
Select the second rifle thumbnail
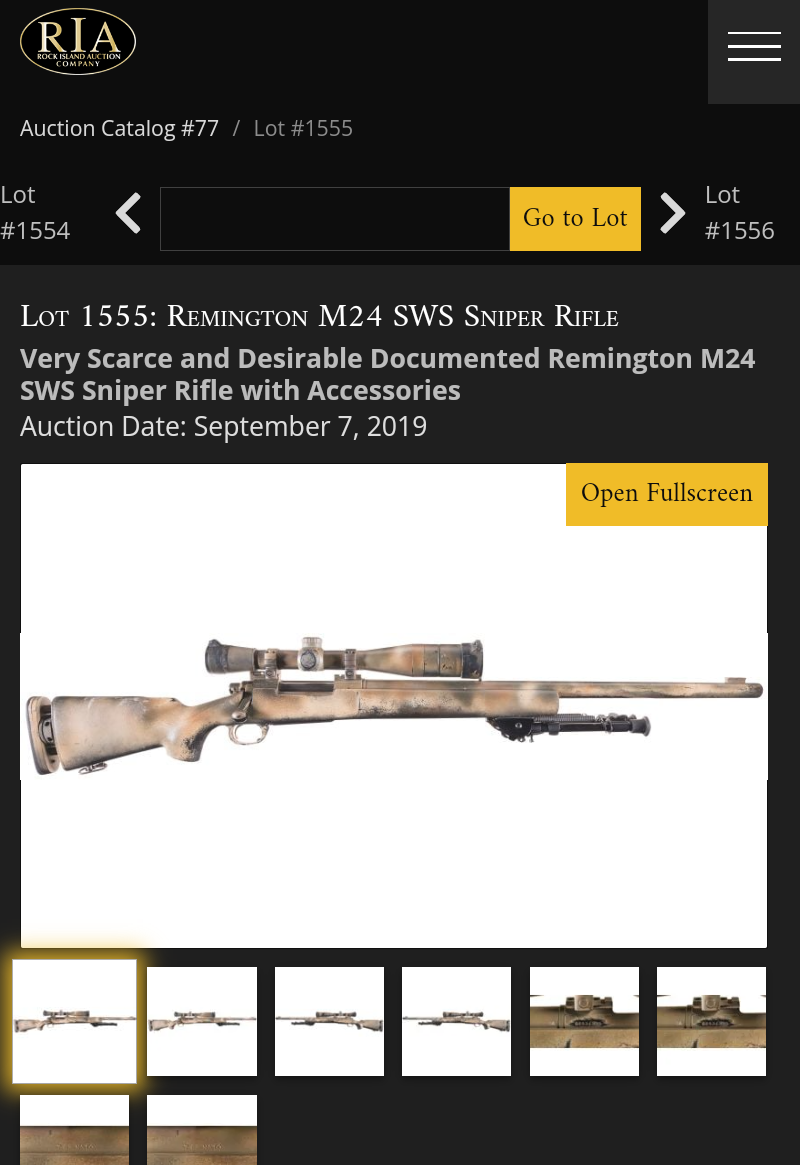(x=202, y=1021)
